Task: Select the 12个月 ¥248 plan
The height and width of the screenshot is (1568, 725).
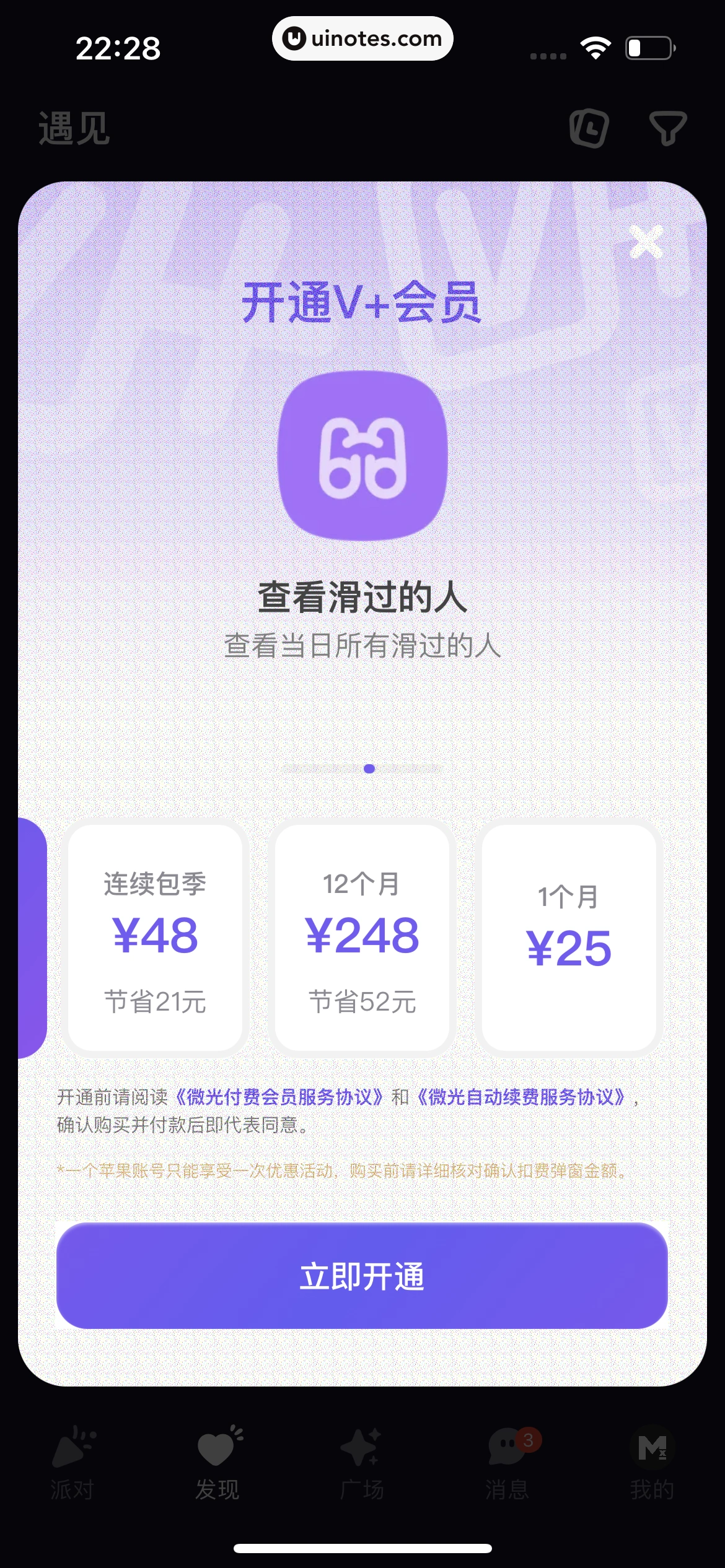Action: click(362, 941)
